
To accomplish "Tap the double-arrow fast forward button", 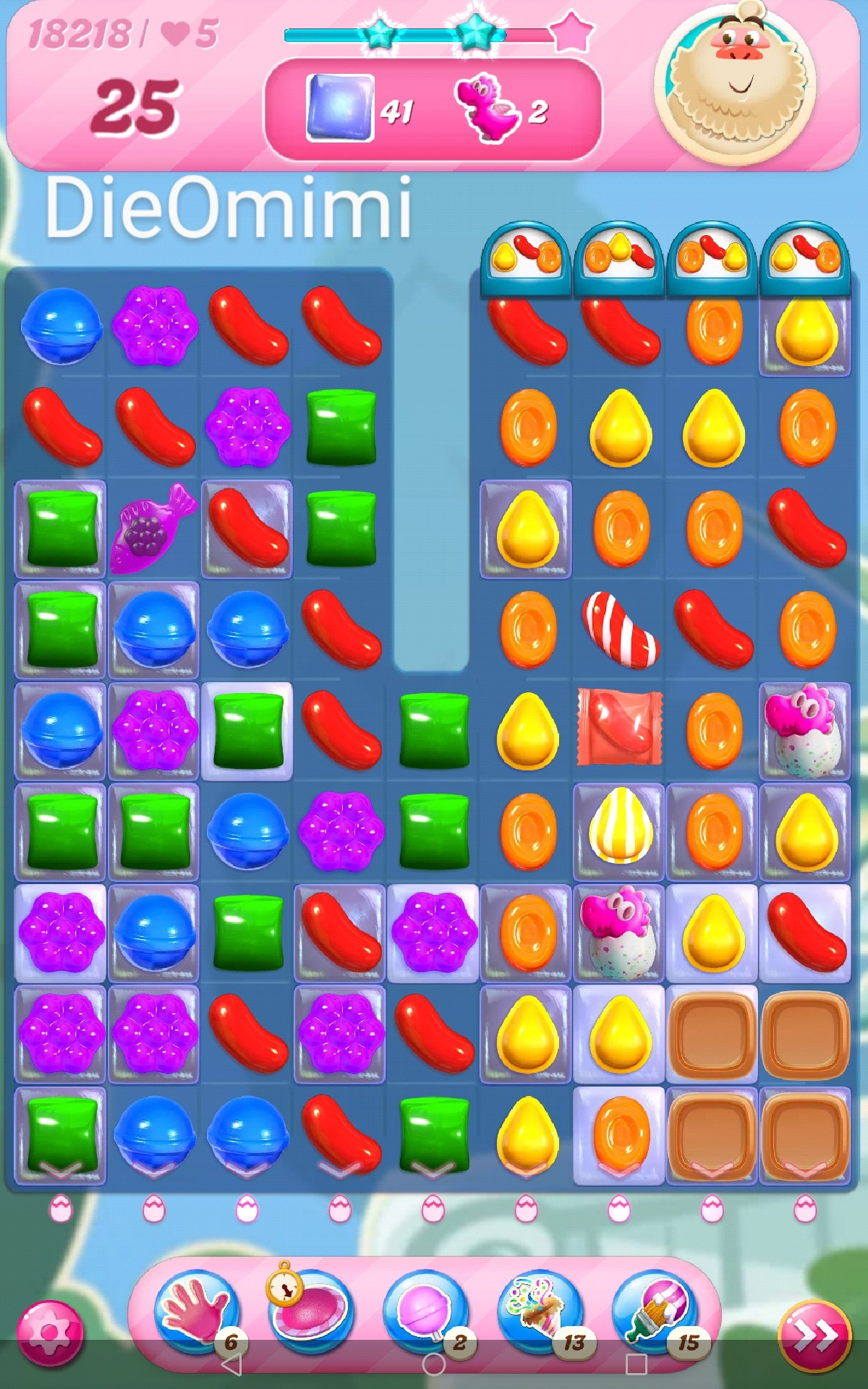I will click(814, 1335).
